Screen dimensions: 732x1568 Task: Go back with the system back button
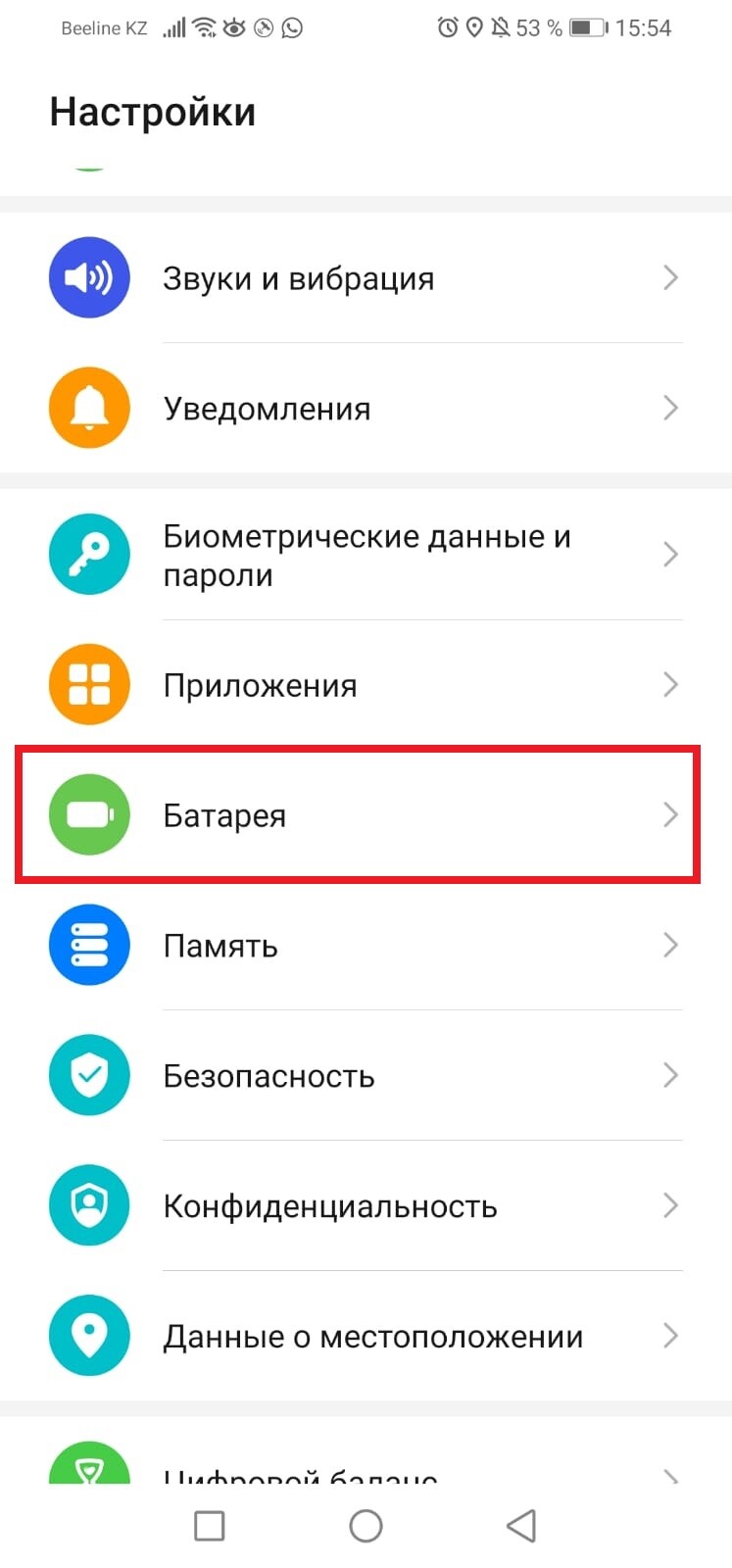(x=521, y=1526)
